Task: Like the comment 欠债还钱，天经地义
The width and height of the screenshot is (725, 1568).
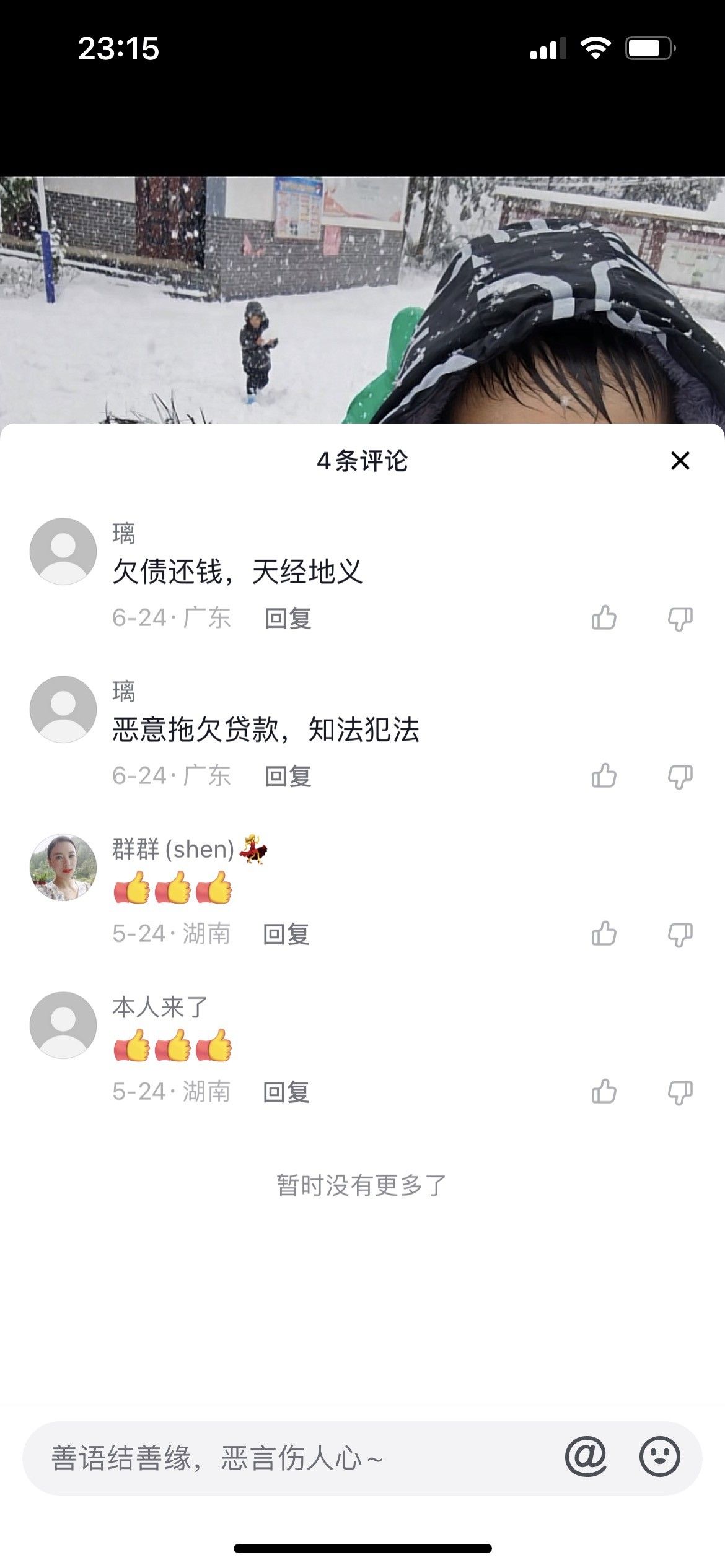Action: (x=604, y=618)
